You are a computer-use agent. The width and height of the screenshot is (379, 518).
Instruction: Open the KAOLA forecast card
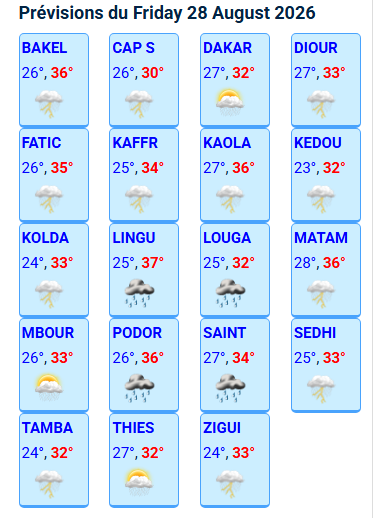point(235,175)
